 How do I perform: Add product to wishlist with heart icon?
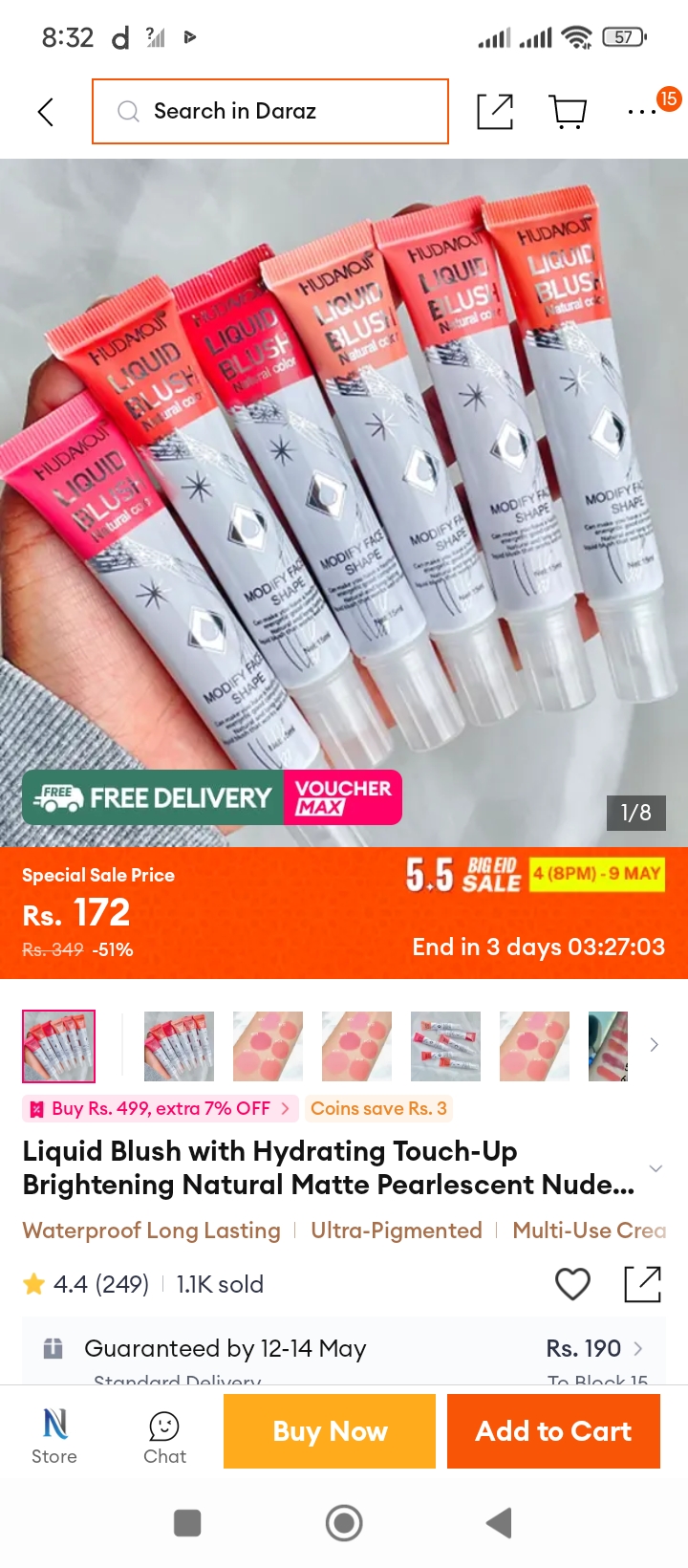[x=572, y=1284]
